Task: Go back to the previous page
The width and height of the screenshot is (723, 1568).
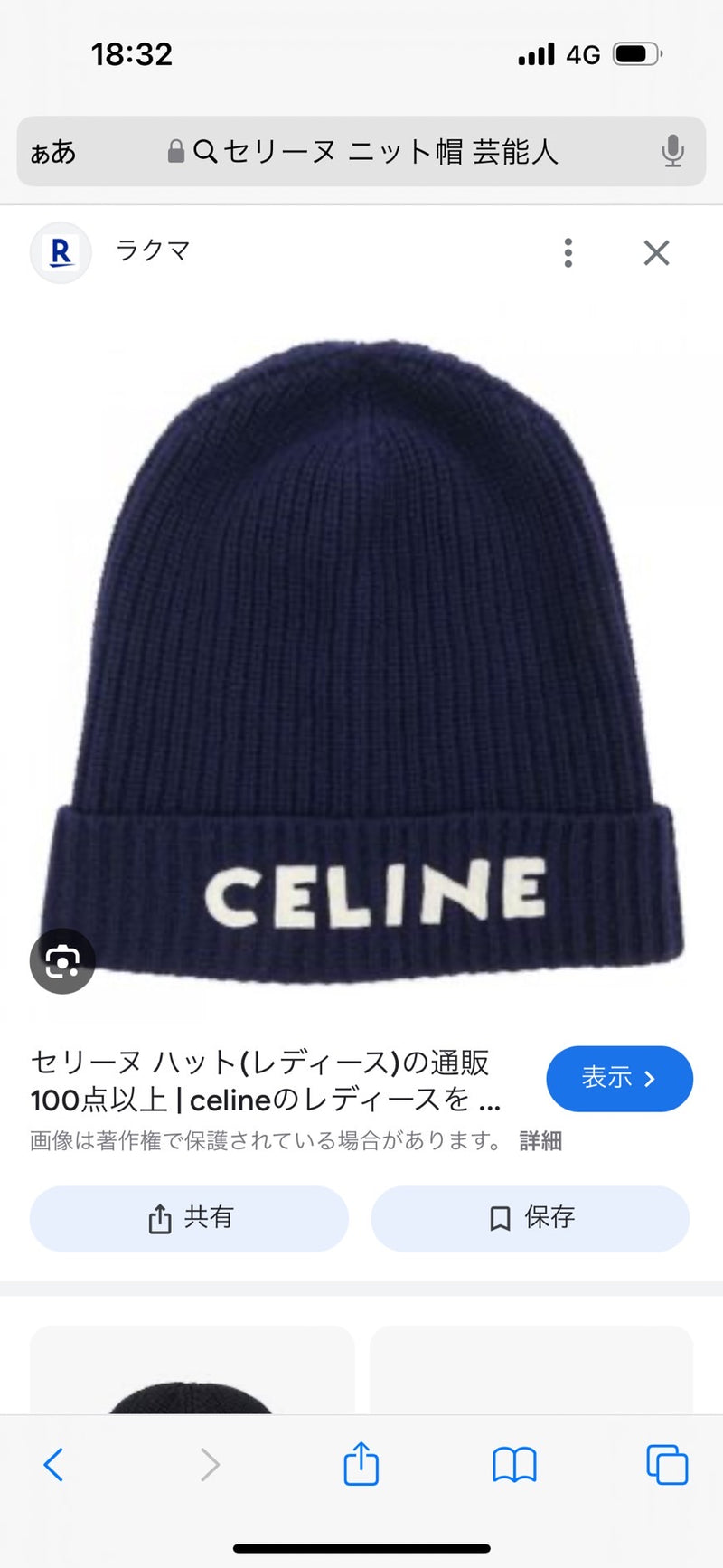Action: coord(53,1464)
